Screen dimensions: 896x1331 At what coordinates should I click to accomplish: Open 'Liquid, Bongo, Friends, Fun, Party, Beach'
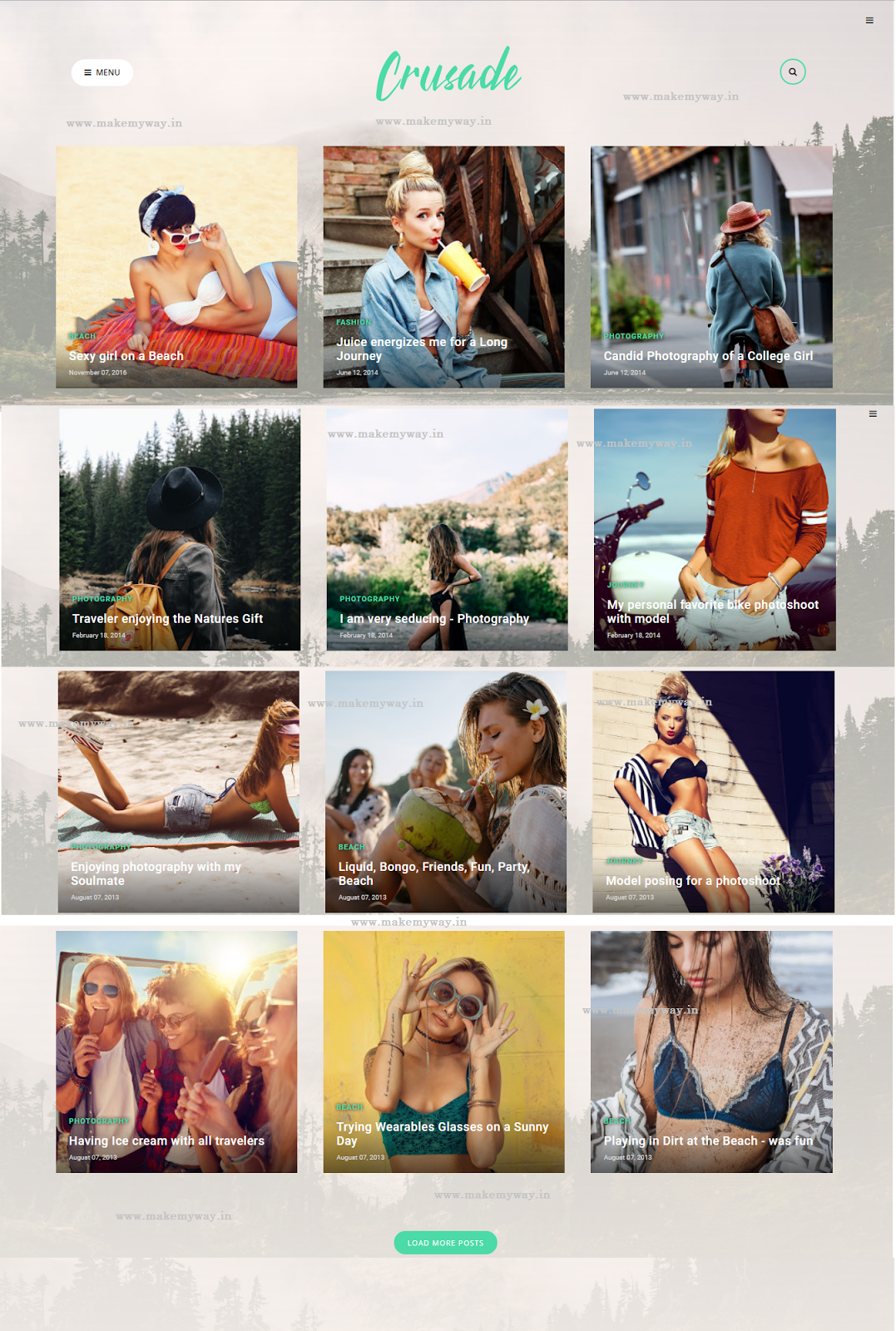click(x=434, y=873)
